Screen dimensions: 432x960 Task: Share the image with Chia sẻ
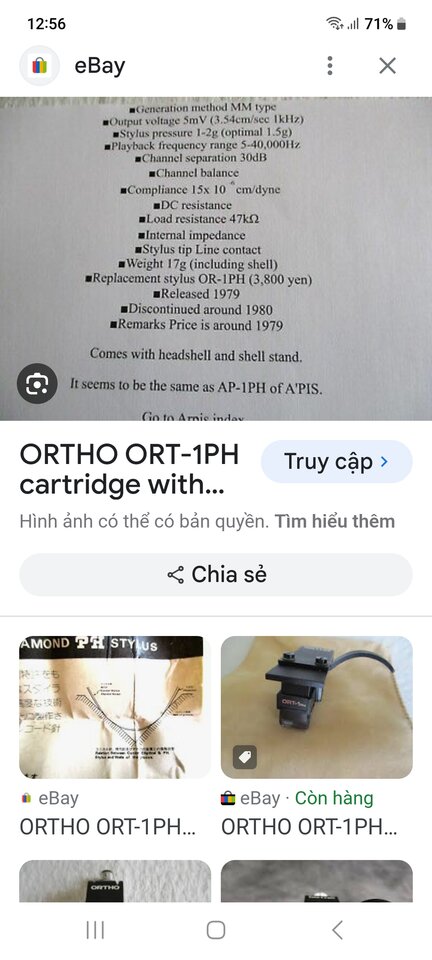tap(216, 575)
